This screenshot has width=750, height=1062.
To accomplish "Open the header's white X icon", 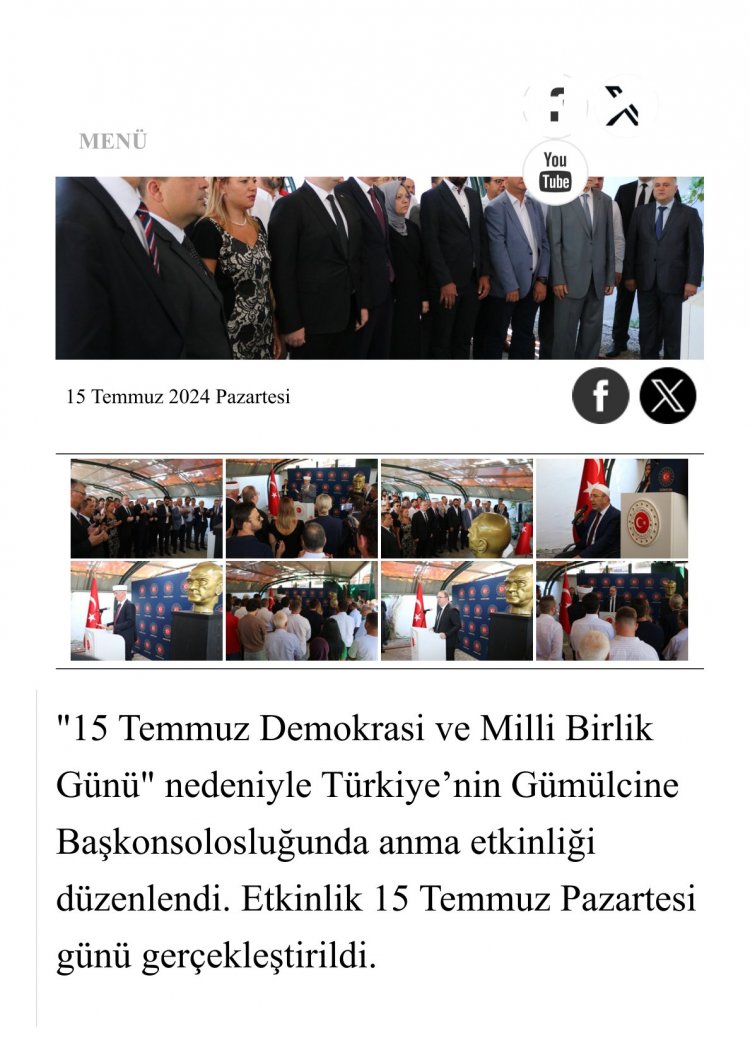I will [624, 105].
